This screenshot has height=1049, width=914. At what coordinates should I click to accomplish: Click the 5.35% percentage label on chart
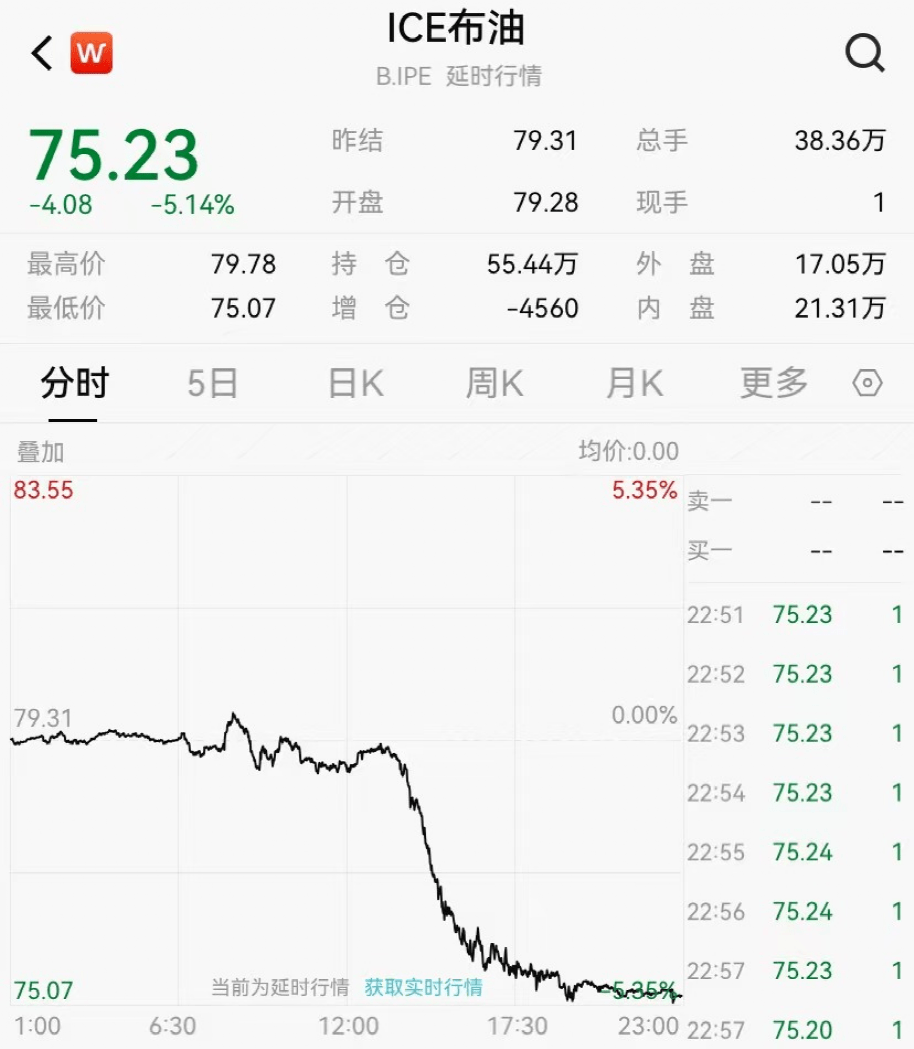[x=646, y=490]
